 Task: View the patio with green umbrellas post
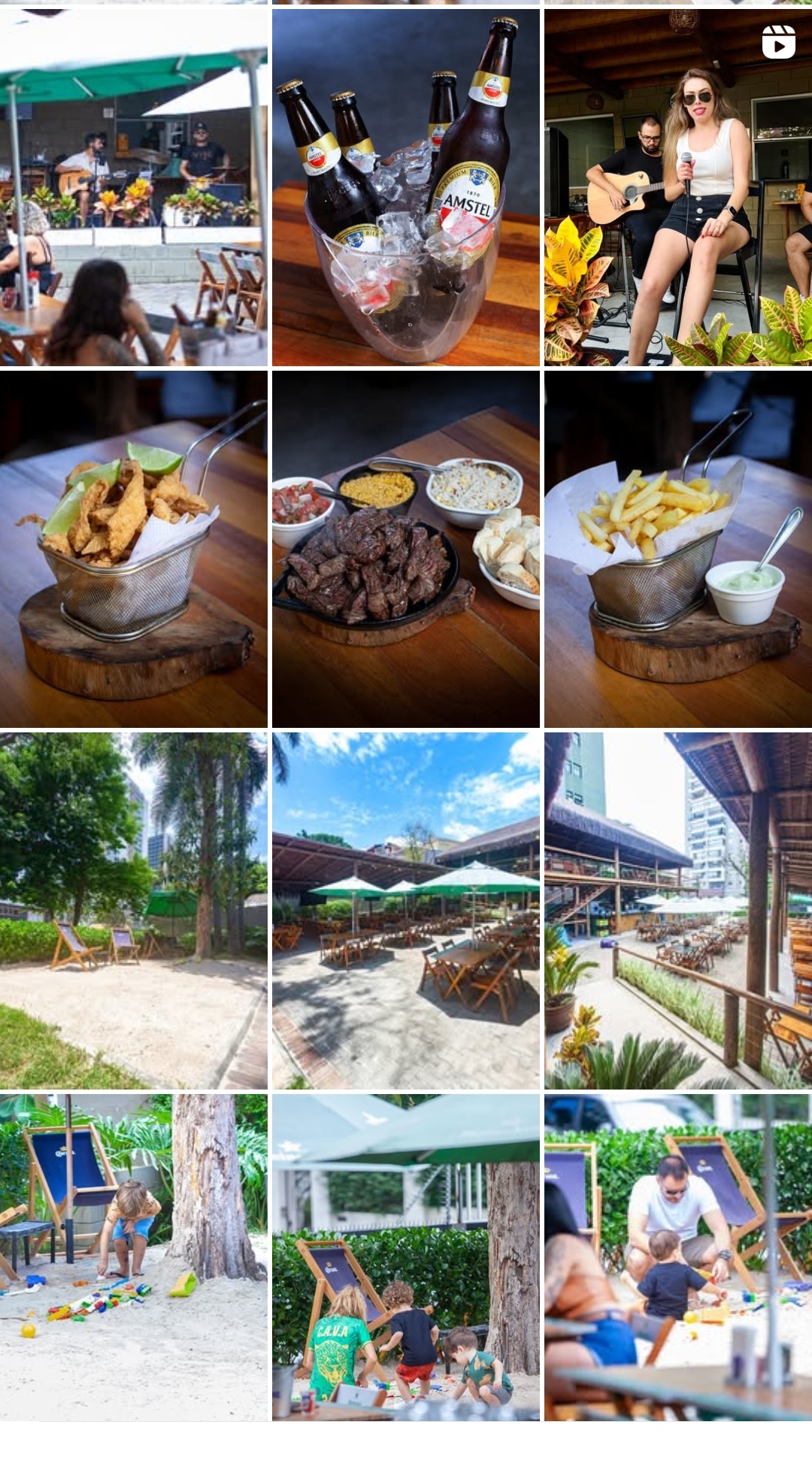click(x=405, y=911)
